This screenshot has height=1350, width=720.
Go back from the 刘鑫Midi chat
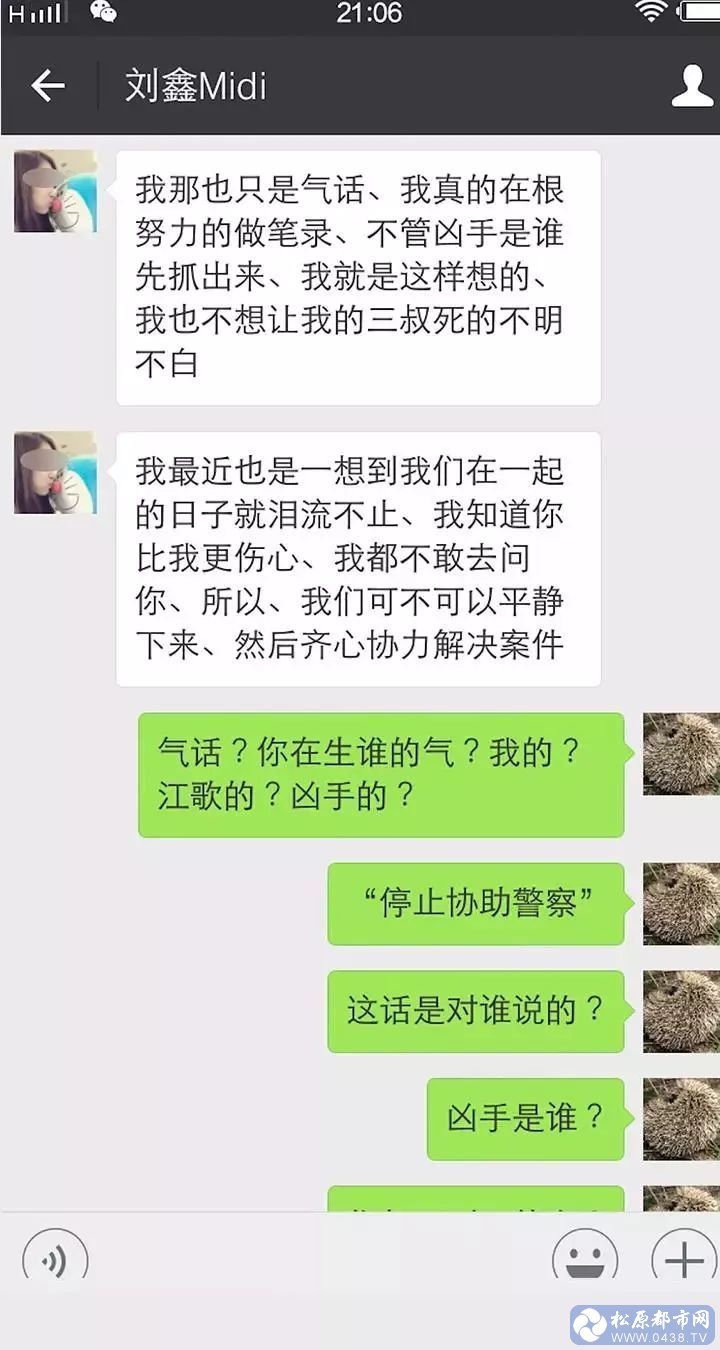tap(47, 86)
